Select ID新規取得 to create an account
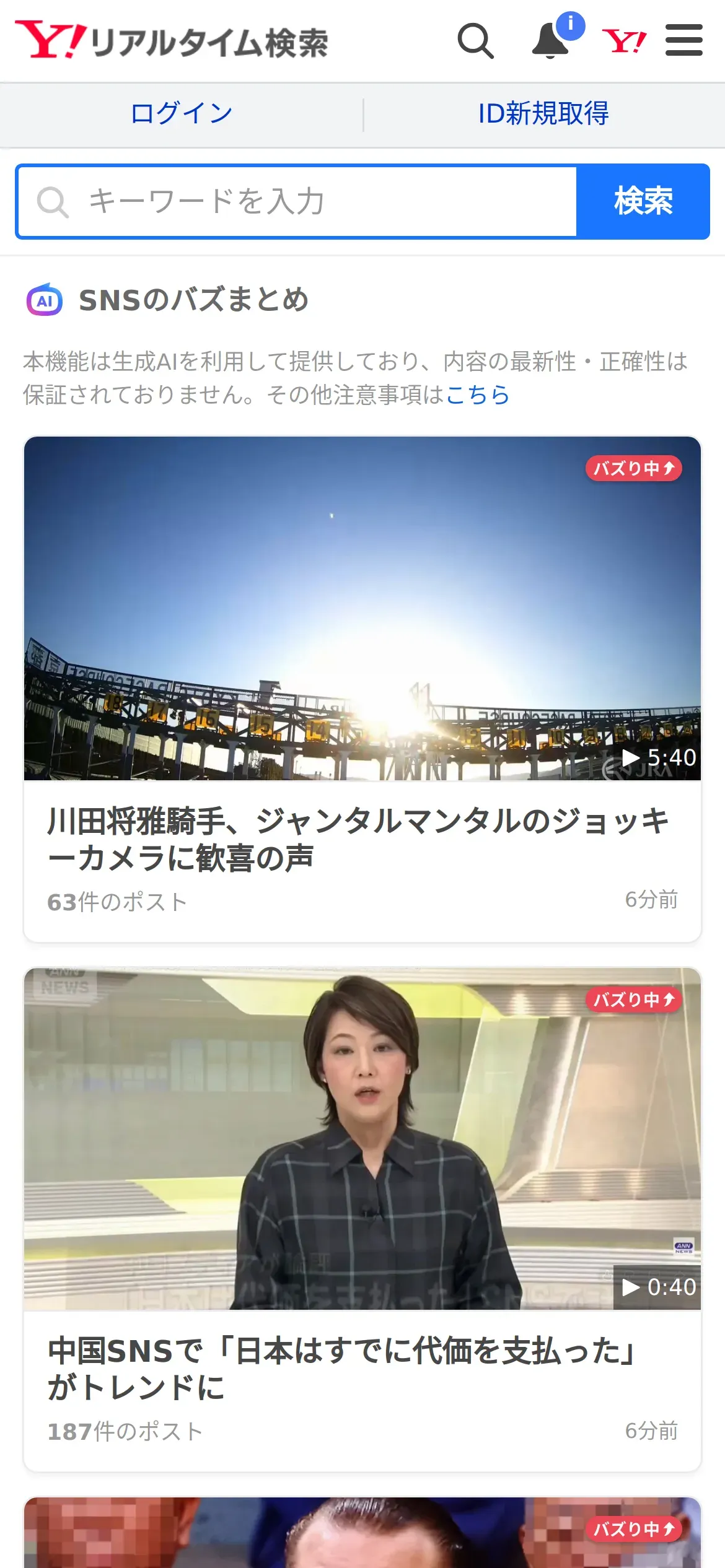 tap(543, 114)
